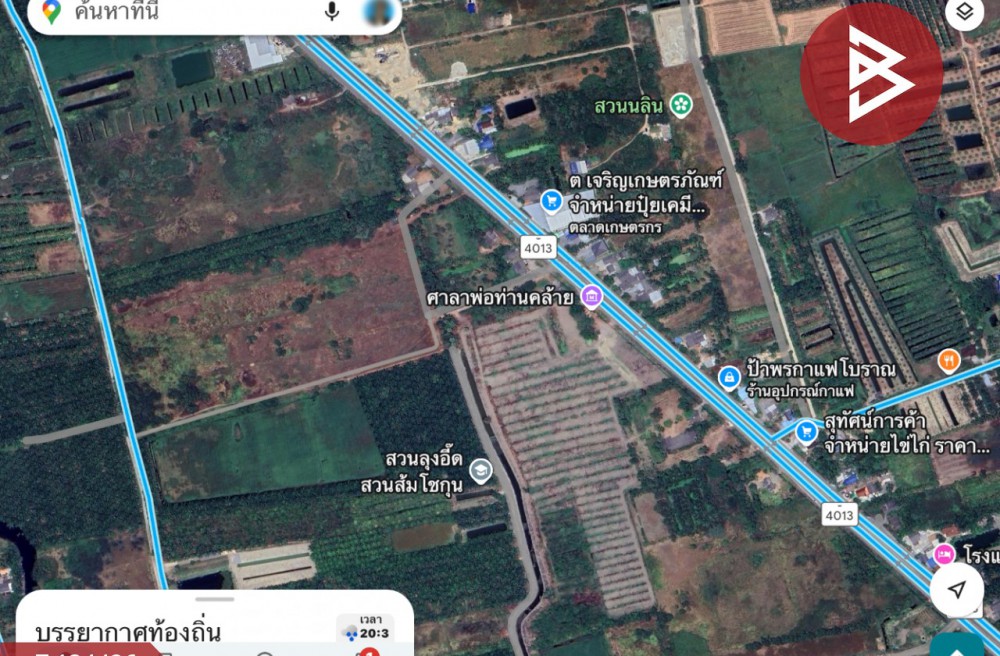Tap the orange restaurant pin on the map
Image resolution: width=1000 pixels, height=656 pixels.
(x=948, y=360)
